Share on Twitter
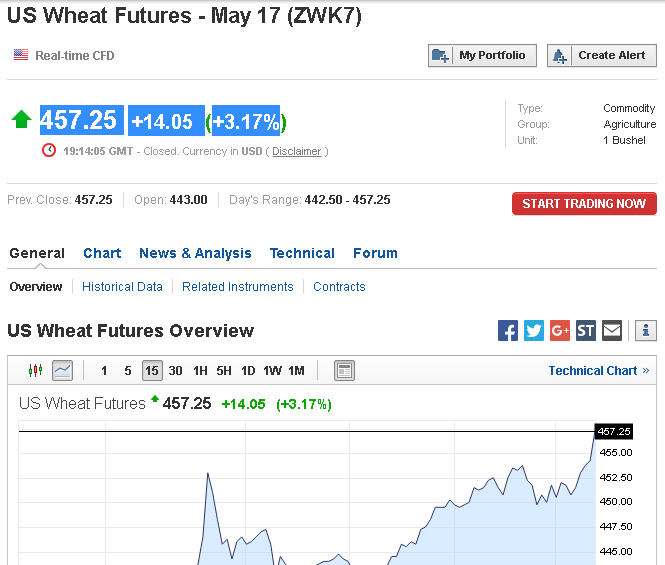 (534, 330)
